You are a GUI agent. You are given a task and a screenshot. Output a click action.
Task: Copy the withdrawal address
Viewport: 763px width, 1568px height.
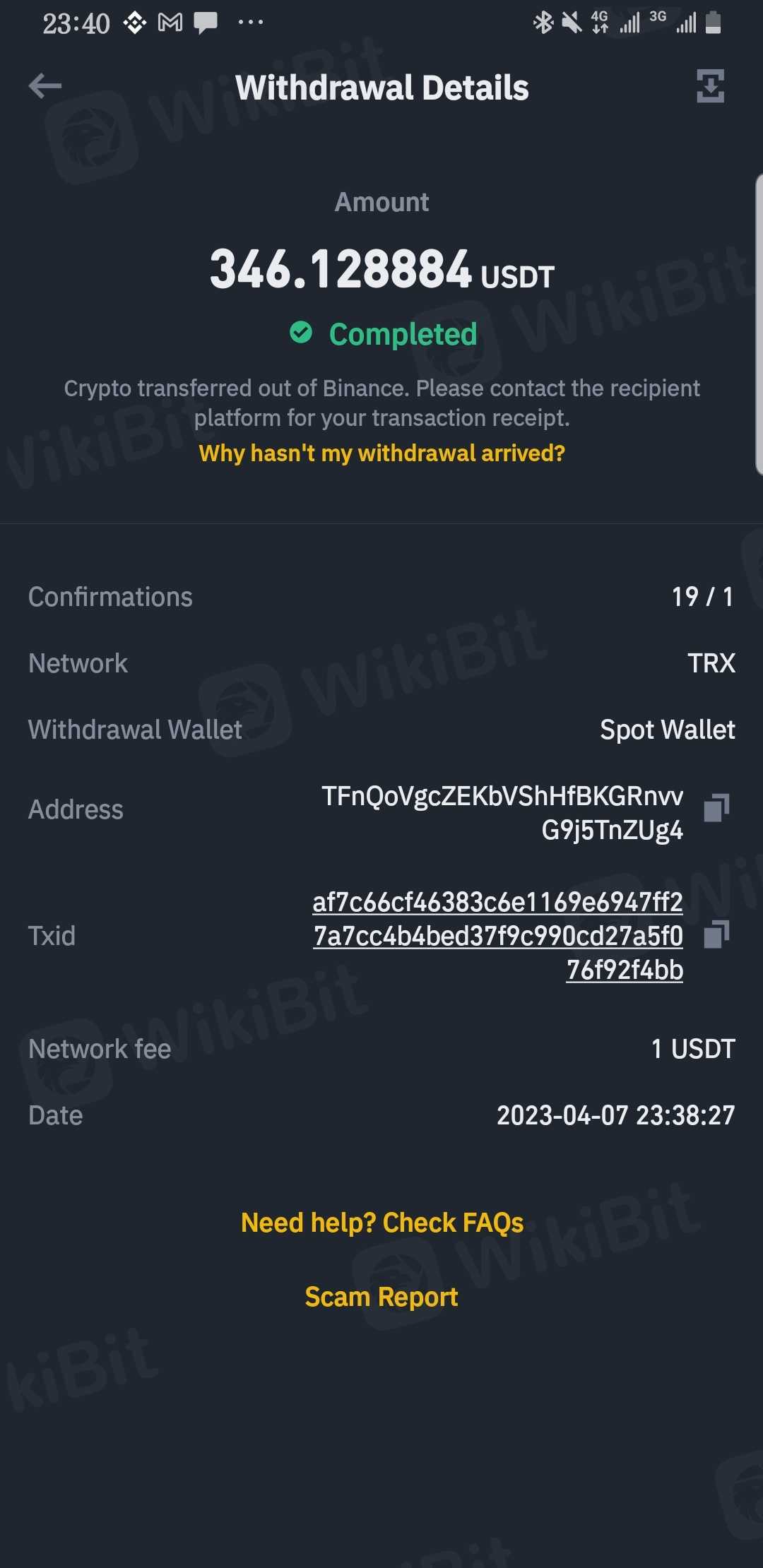point(716,807)
